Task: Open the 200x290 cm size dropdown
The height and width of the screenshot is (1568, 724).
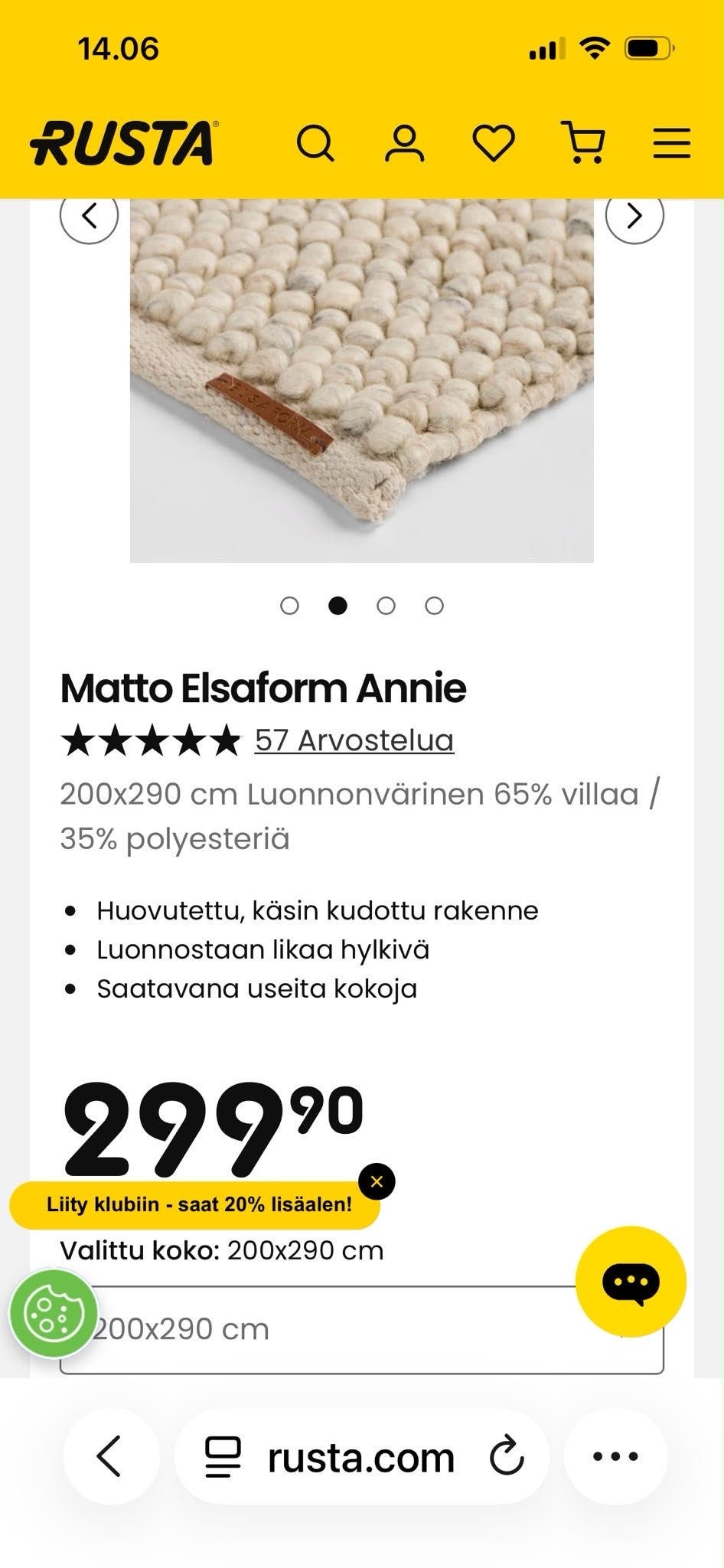Action: [361, 1329]
